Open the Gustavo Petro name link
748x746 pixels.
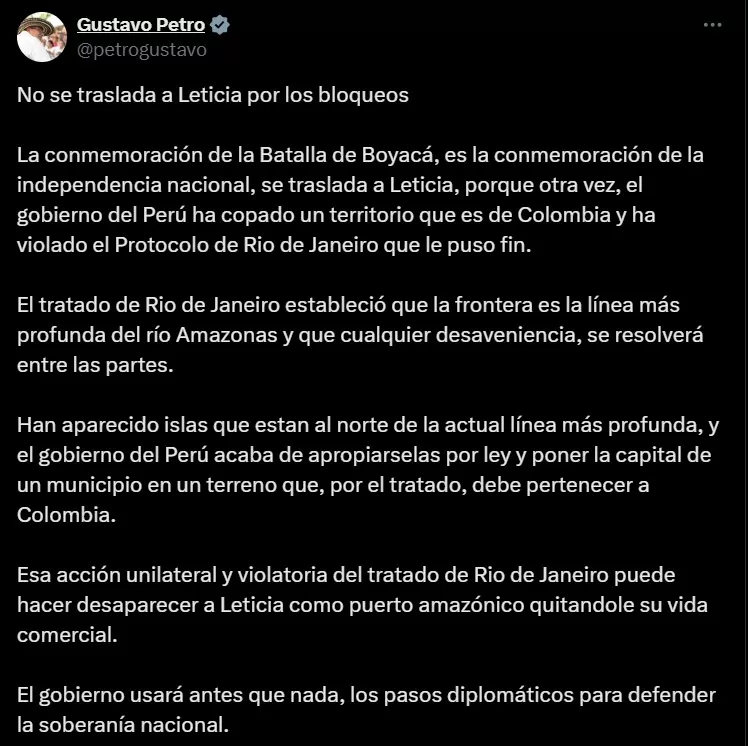(x=140, y=25)
